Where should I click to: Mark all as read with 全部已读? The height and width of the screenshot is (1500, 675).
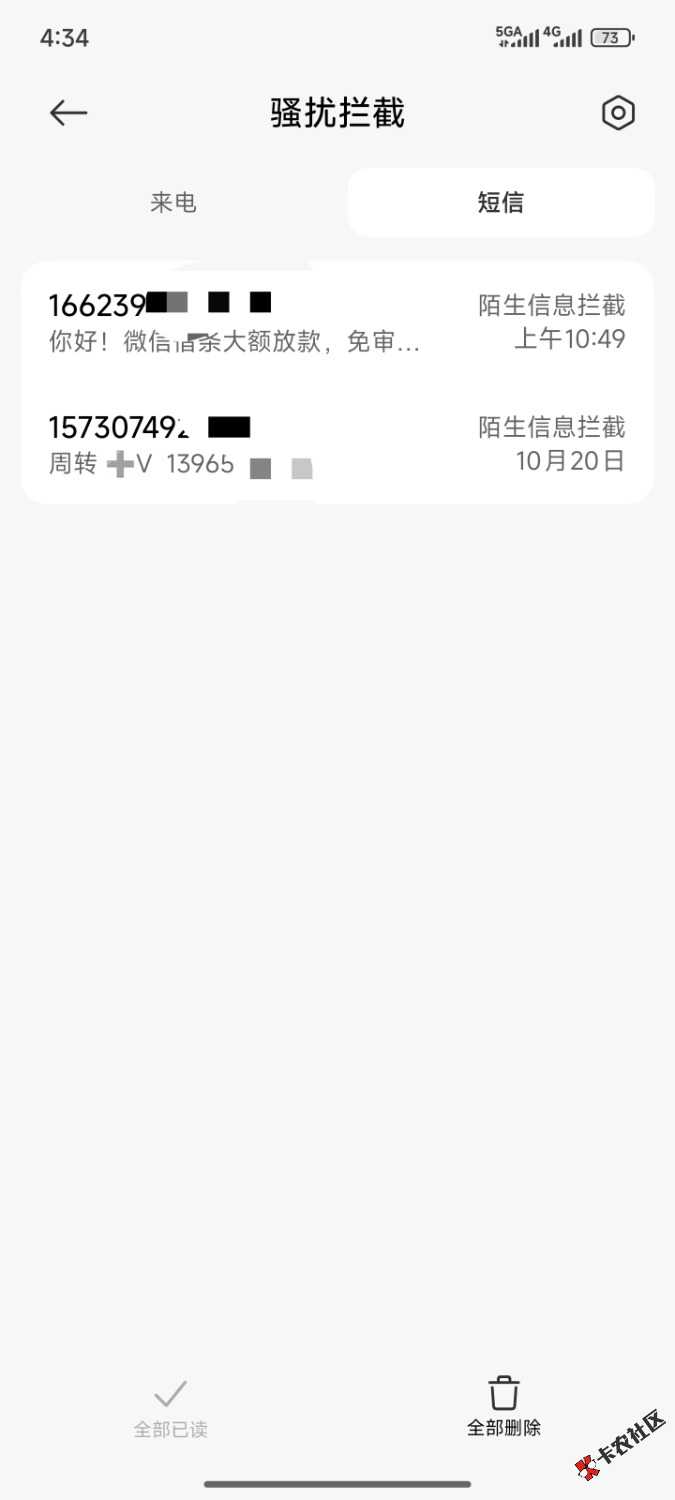click(x=171, y=1408)
